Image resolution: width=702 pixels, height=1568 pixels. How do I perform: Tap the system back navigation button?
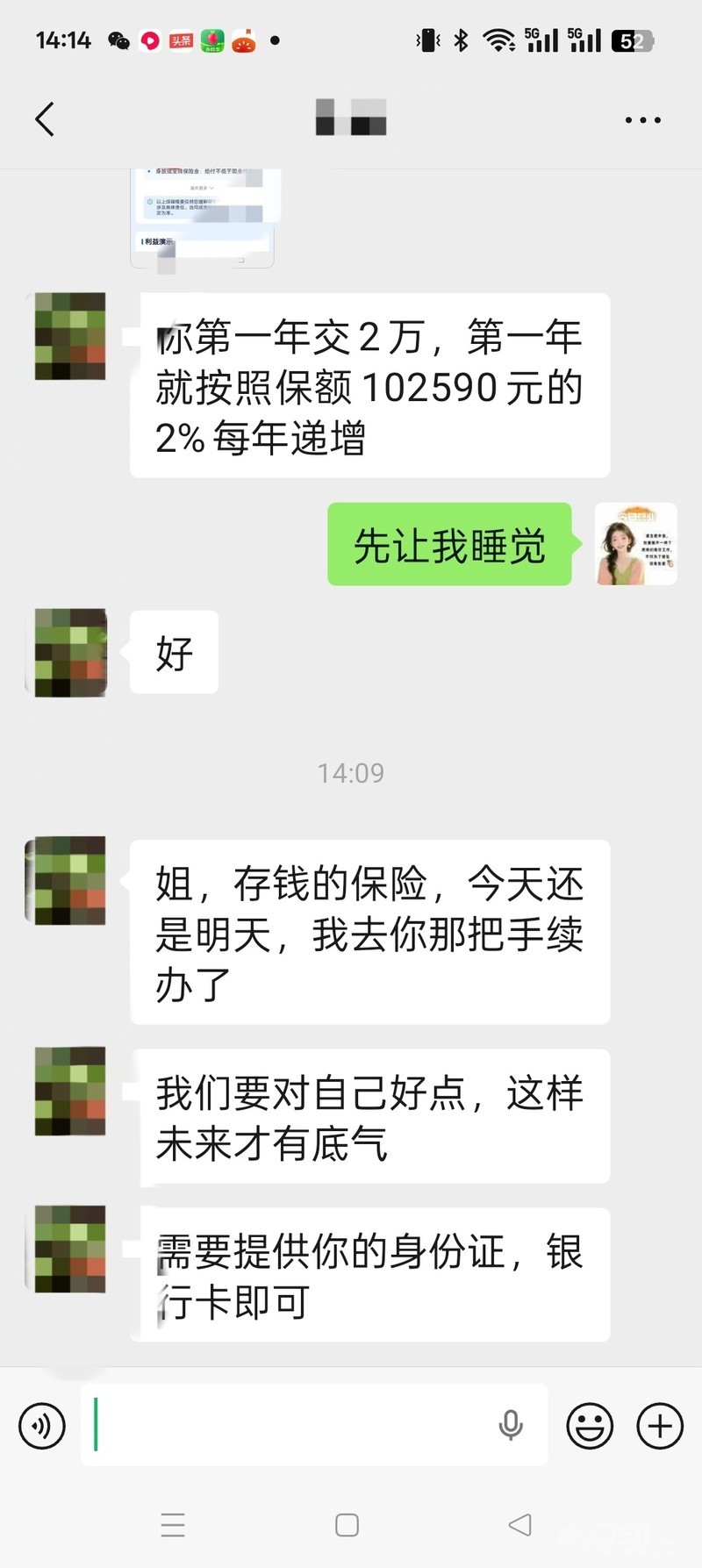point(519,1524)
